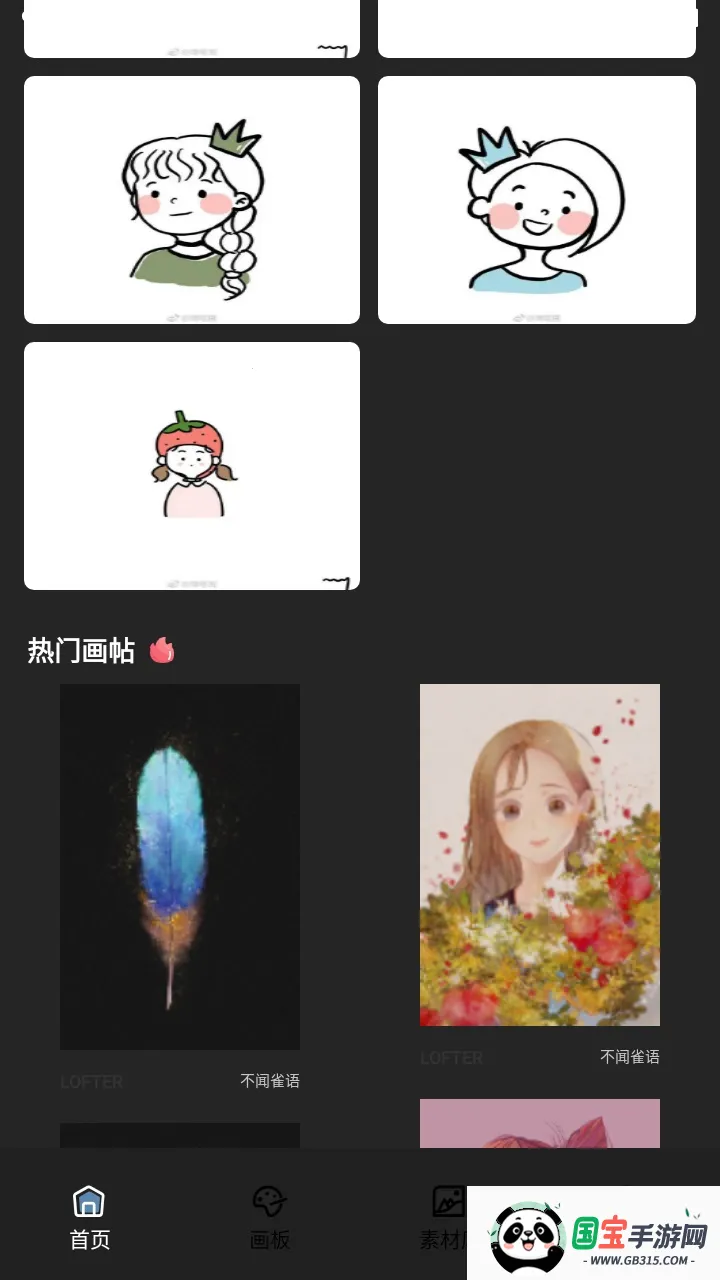Image resolution: width=720 pixels, height=1280 pixels.
Task: Open the strawberry-hat girl avatar
Action: pos(192,465)
